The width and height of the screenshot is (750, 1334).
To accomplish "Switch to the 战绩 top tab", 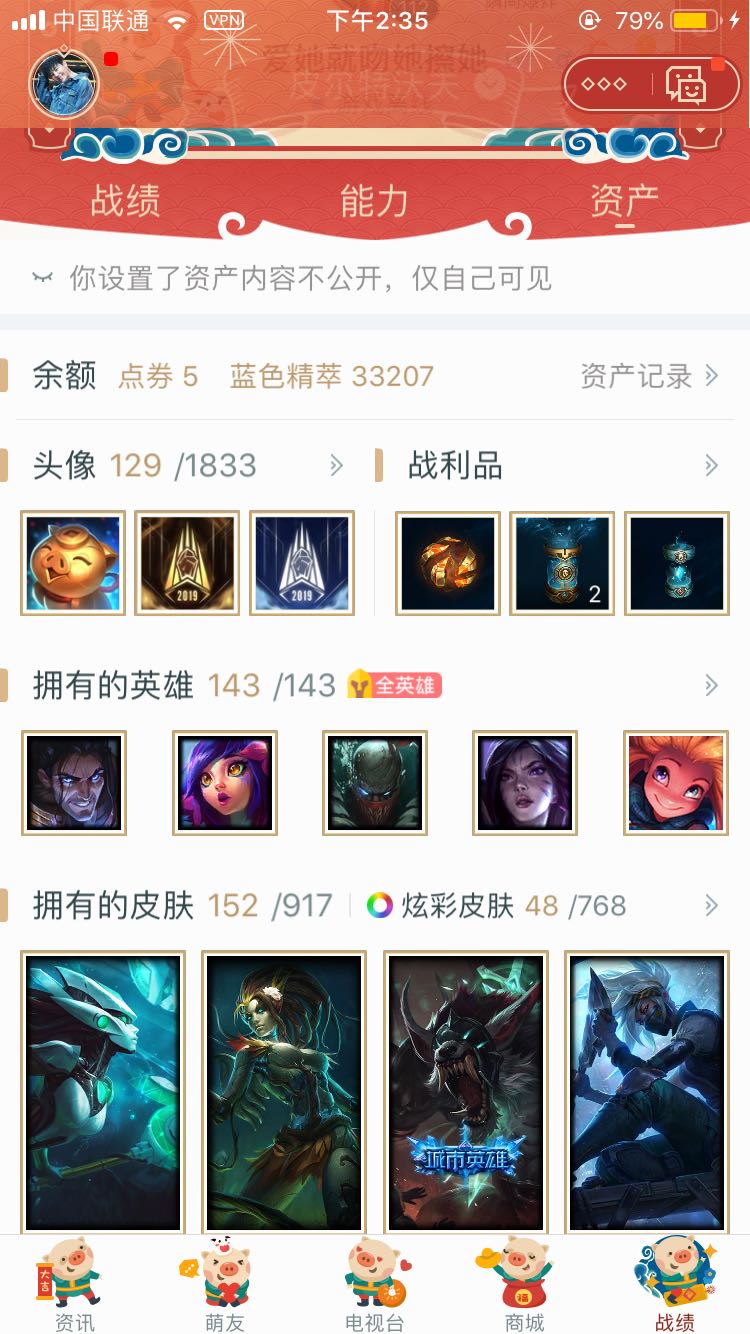I will tap(125, 201).
